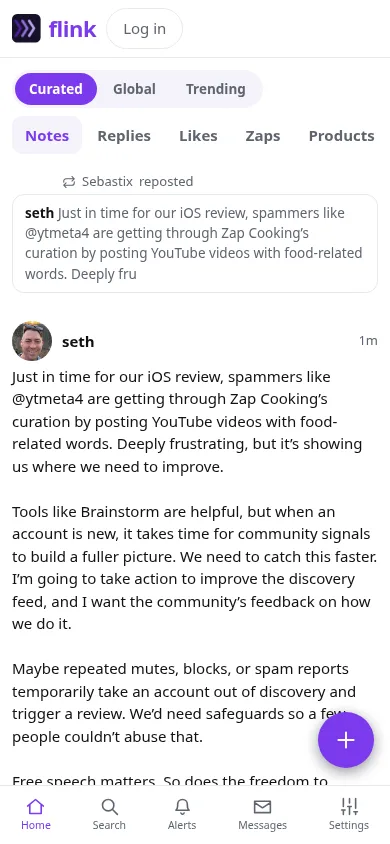
Task: Open the reposted note preview by seth
Action: tap(195, 243)
